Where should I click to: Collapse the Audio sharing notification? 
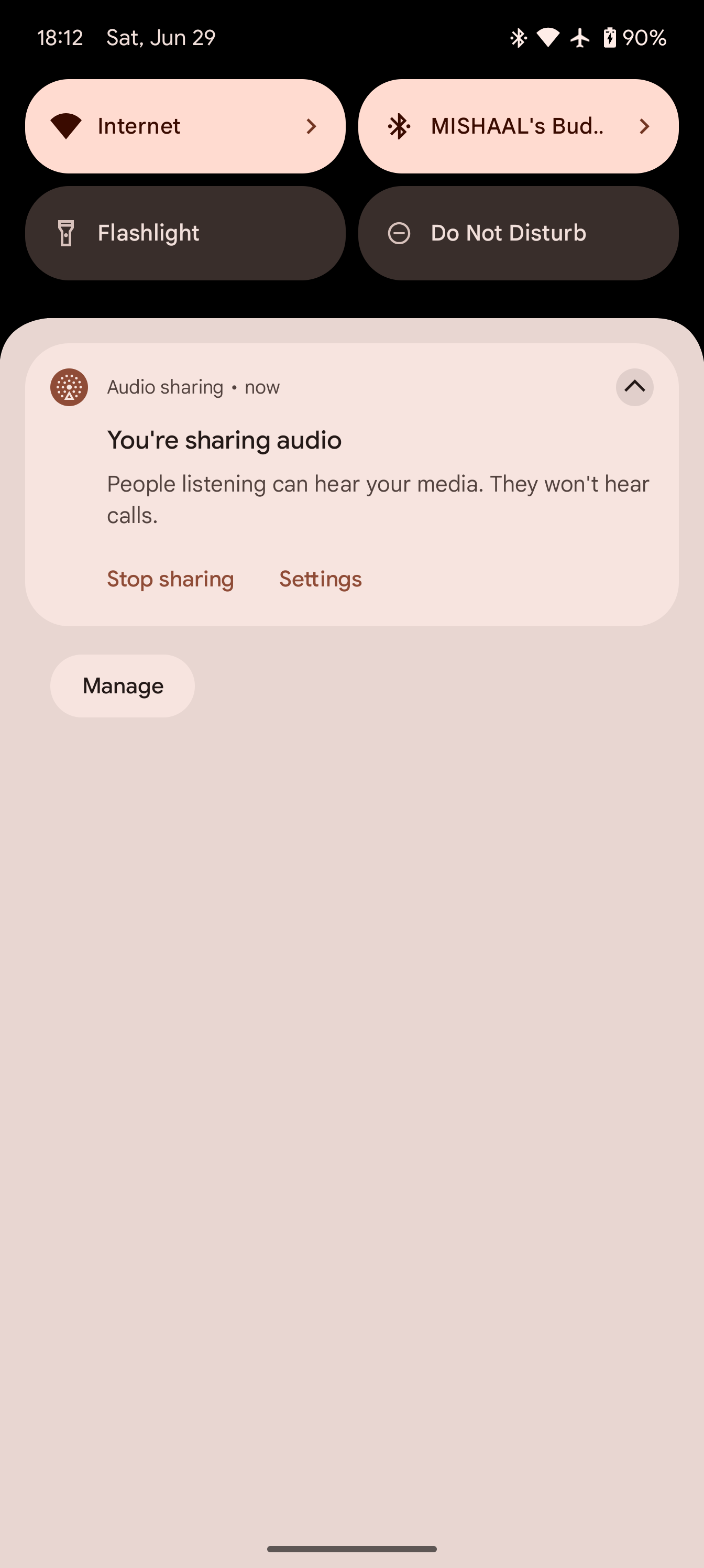[634, 387]
